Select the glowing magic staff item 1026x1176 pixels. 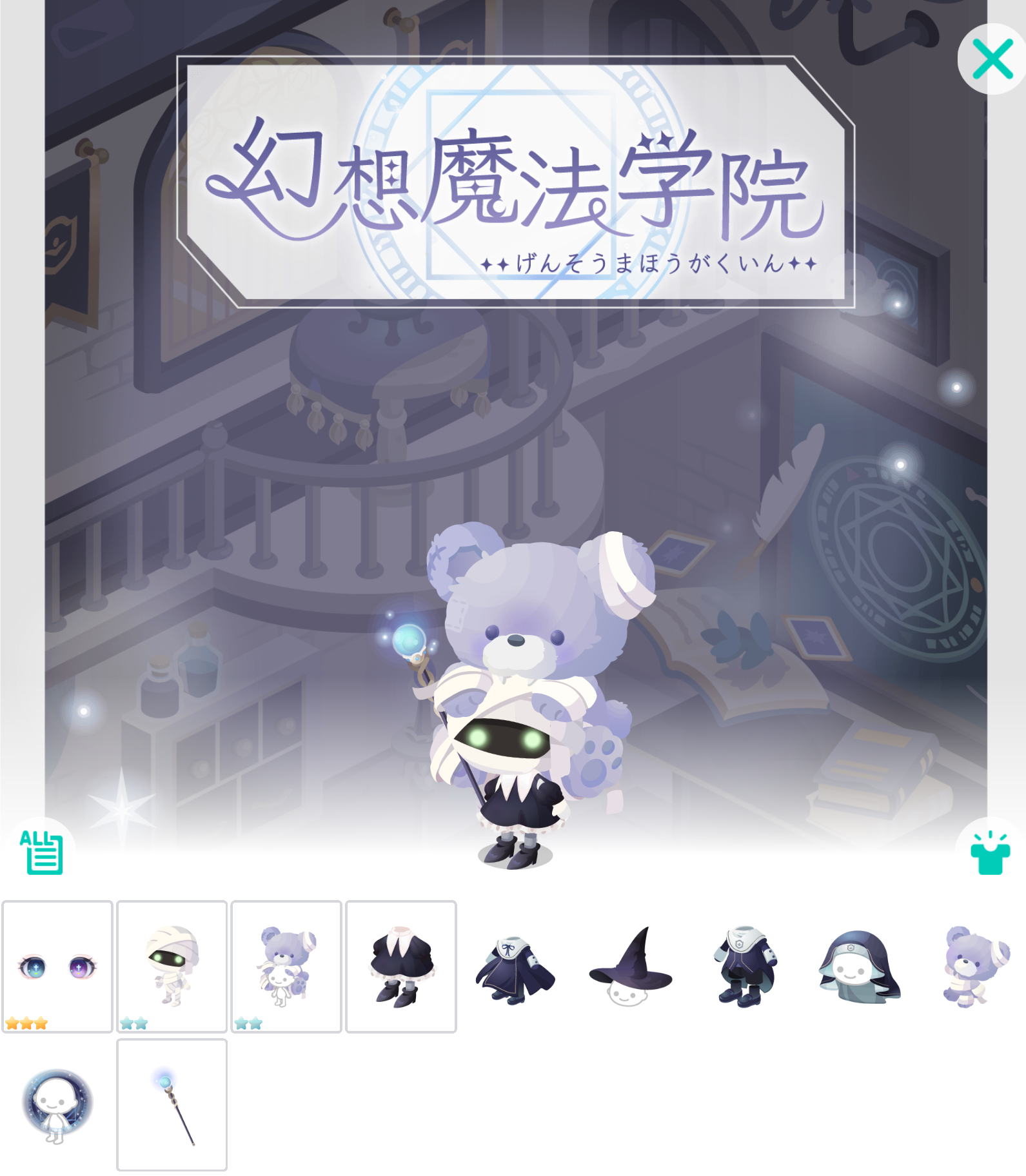coord(172,1104)
